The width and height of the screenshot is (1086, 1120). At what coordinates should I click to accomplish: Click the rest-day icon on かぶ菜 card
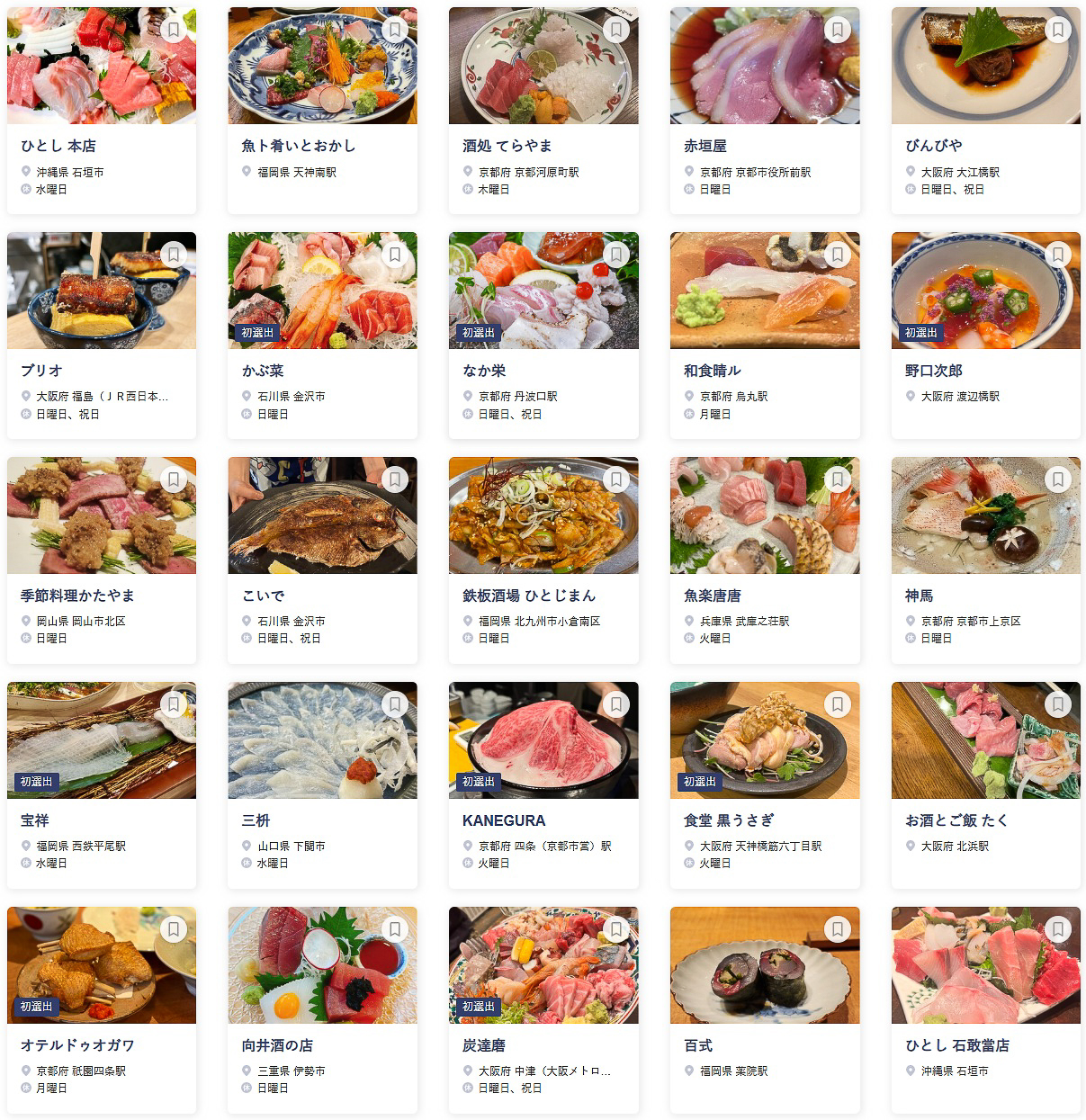(246, 415)
